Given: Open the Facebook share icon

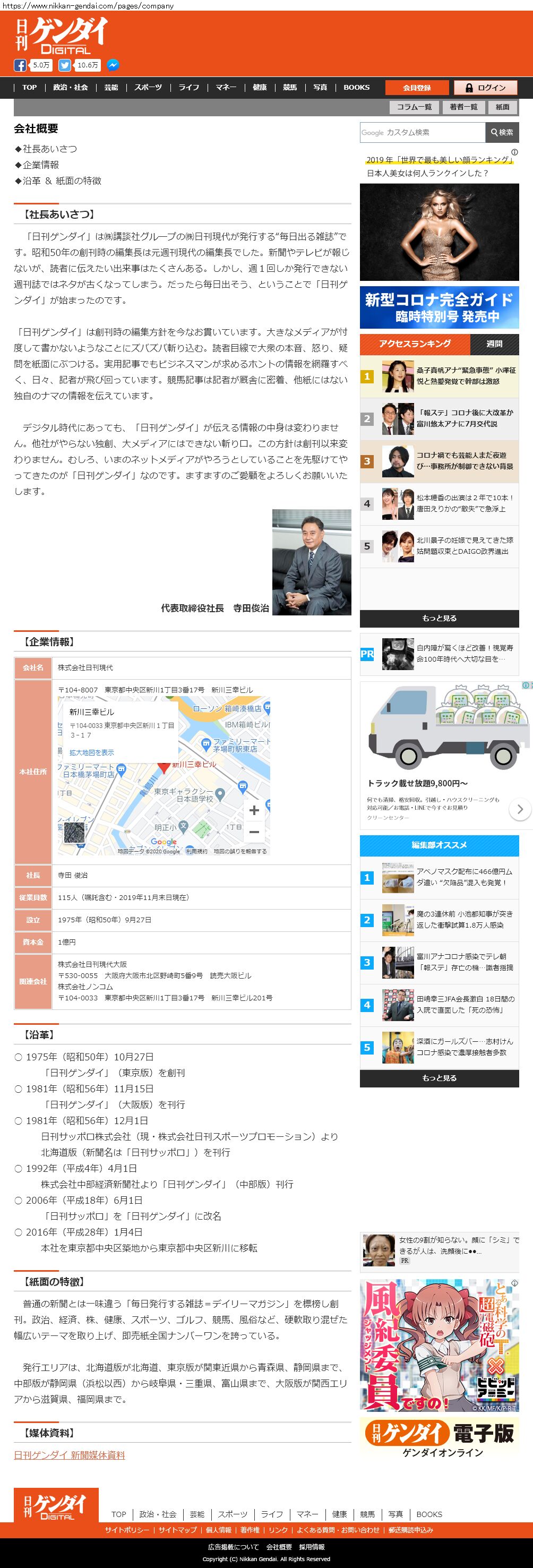Looking at the screenshot, I should pyautogui.click(x=20, y=65).
